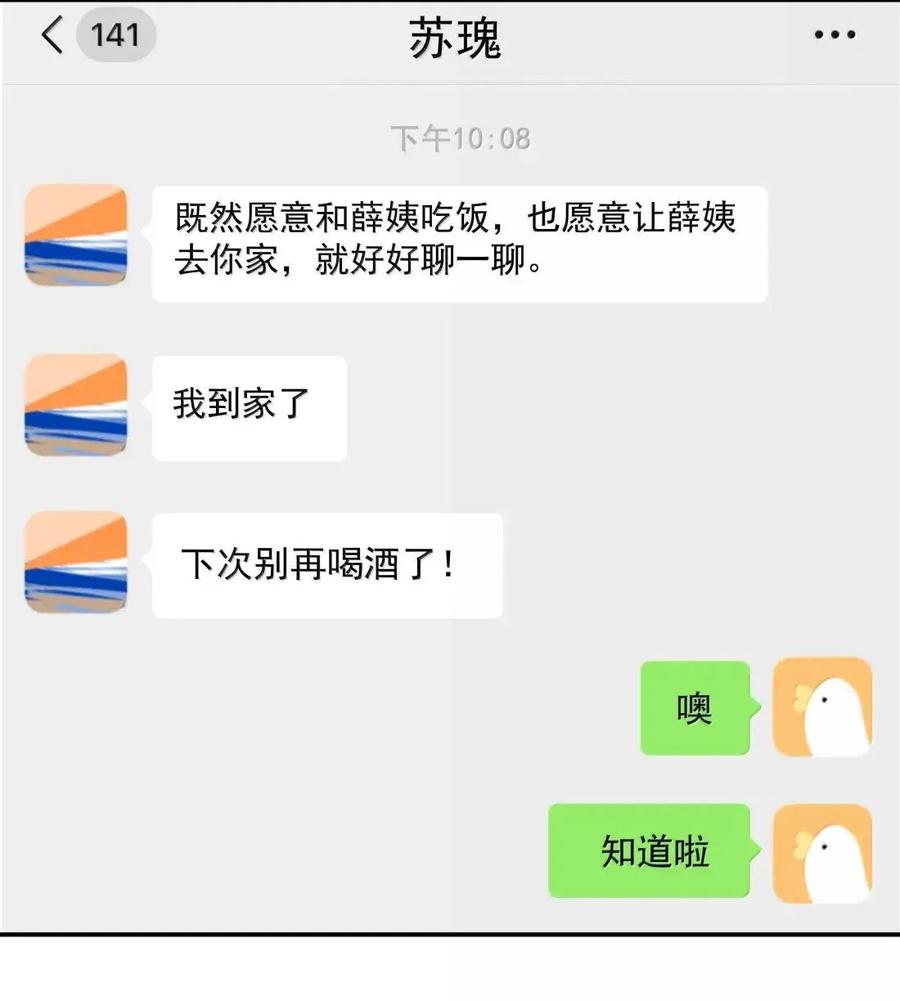Go back to the chat list

coord(53,37)
